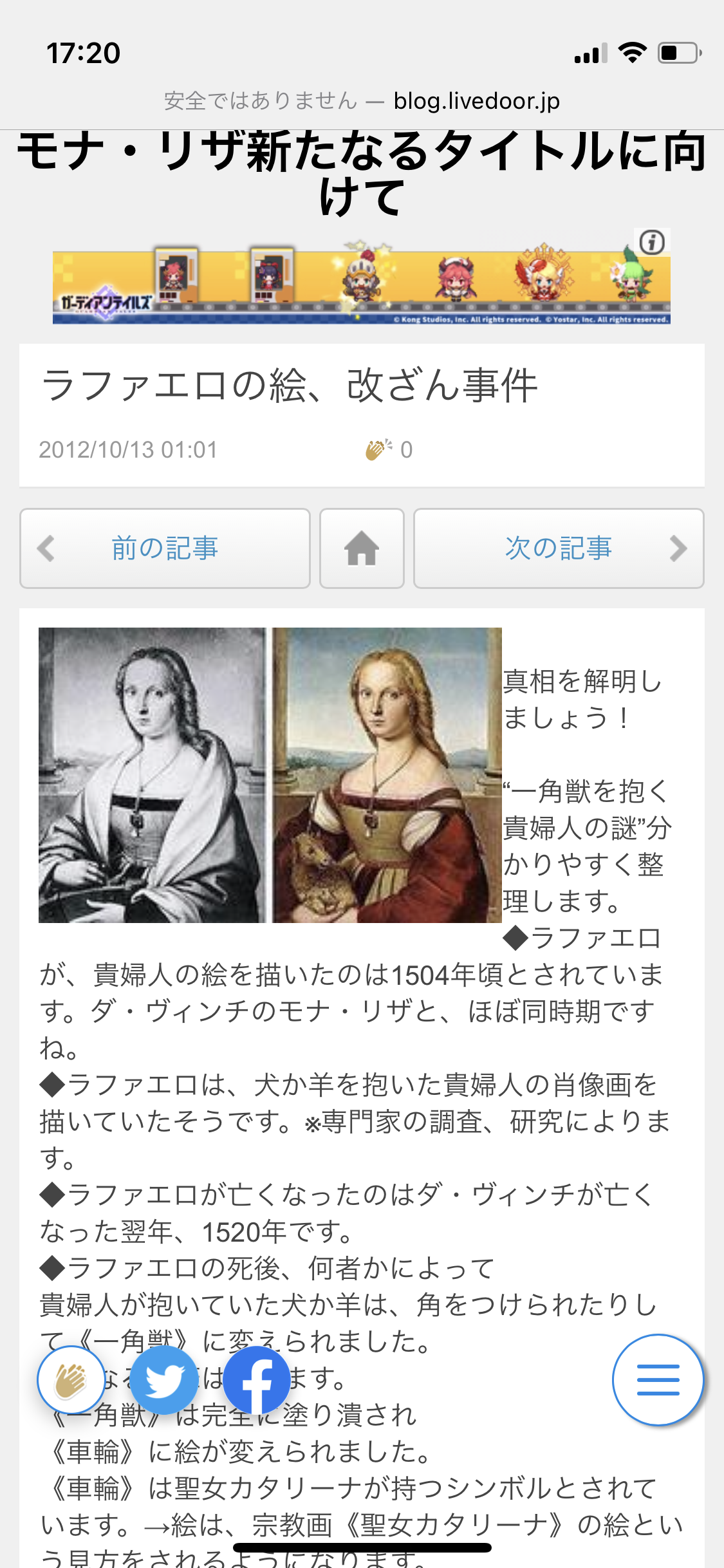Image resolution: width=724 pixels, height=1568 pixels.
Task: Share this article on Twitter
Action: 164,1381
